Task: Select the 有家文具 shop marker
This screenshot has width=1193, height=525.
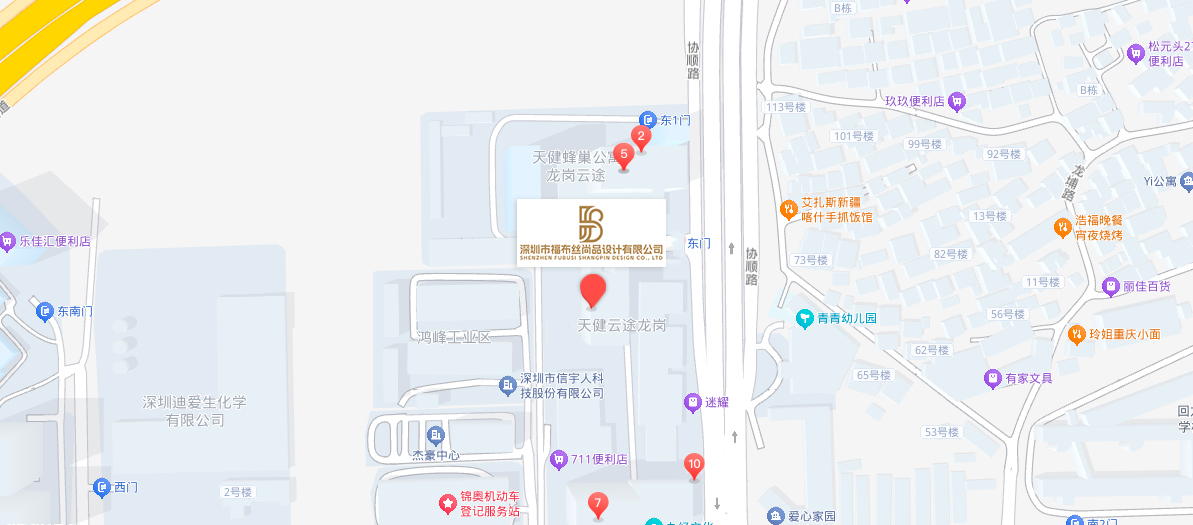Action: [992, 379]
